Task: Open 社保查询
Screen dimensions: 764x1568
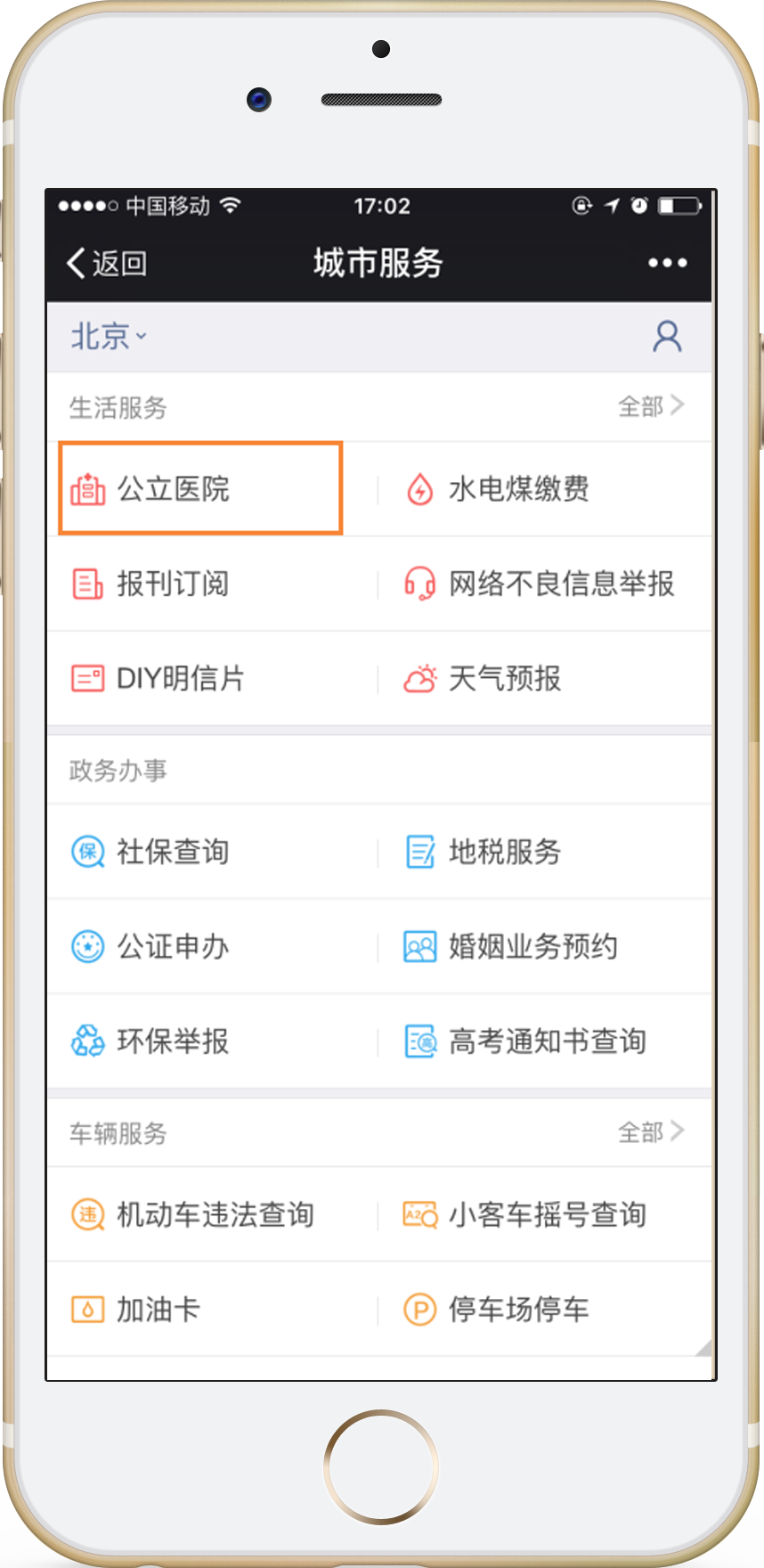Action: click(173, 852)
